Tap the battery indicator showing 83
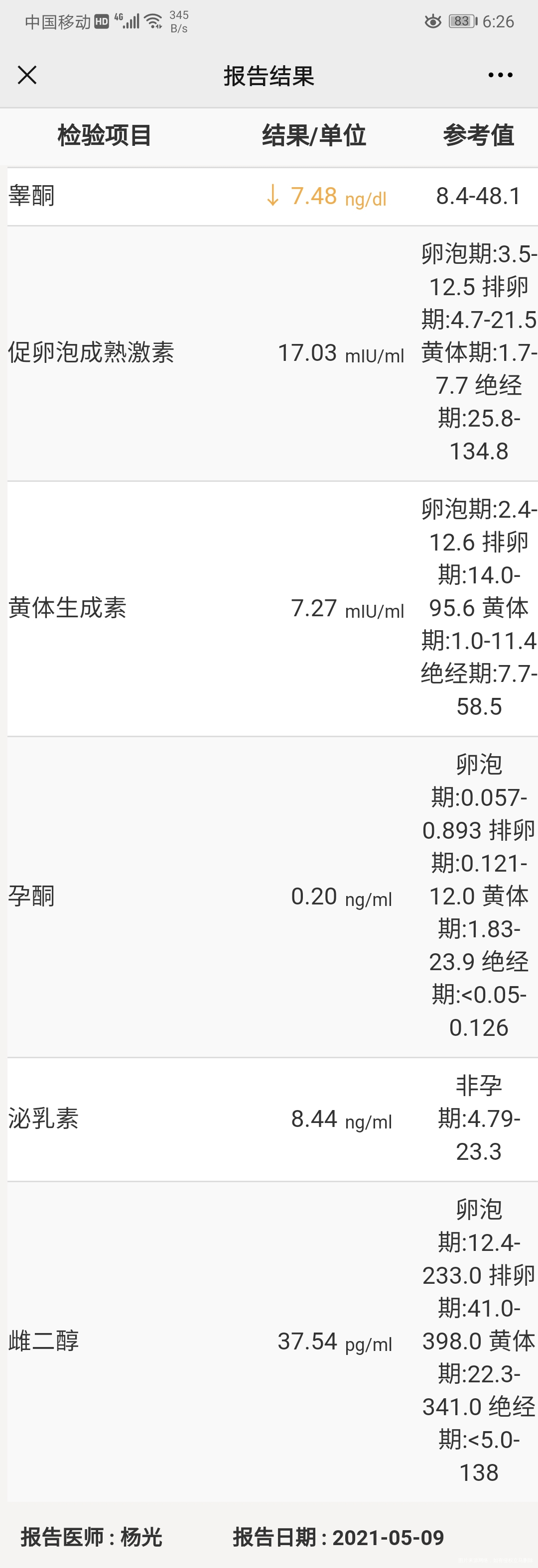 pos(462,20)
